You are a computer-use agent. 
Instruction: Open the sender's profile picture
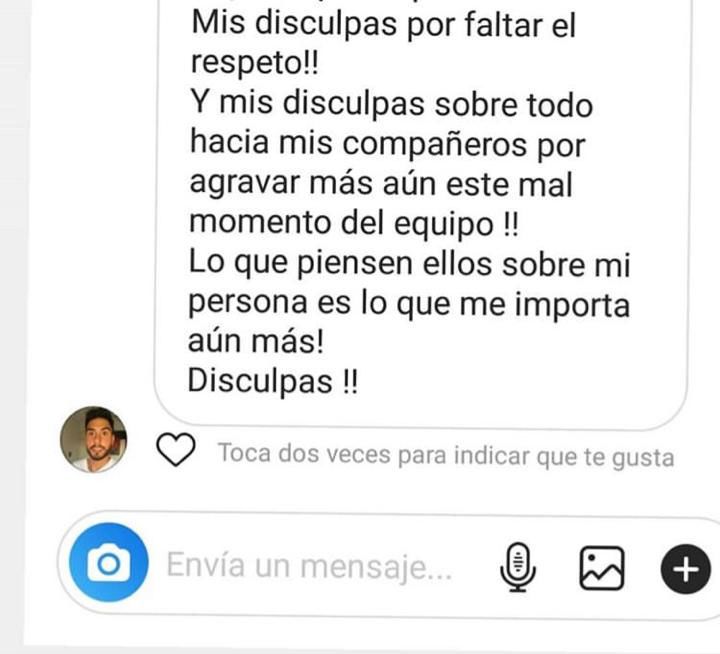coord(93,439)
